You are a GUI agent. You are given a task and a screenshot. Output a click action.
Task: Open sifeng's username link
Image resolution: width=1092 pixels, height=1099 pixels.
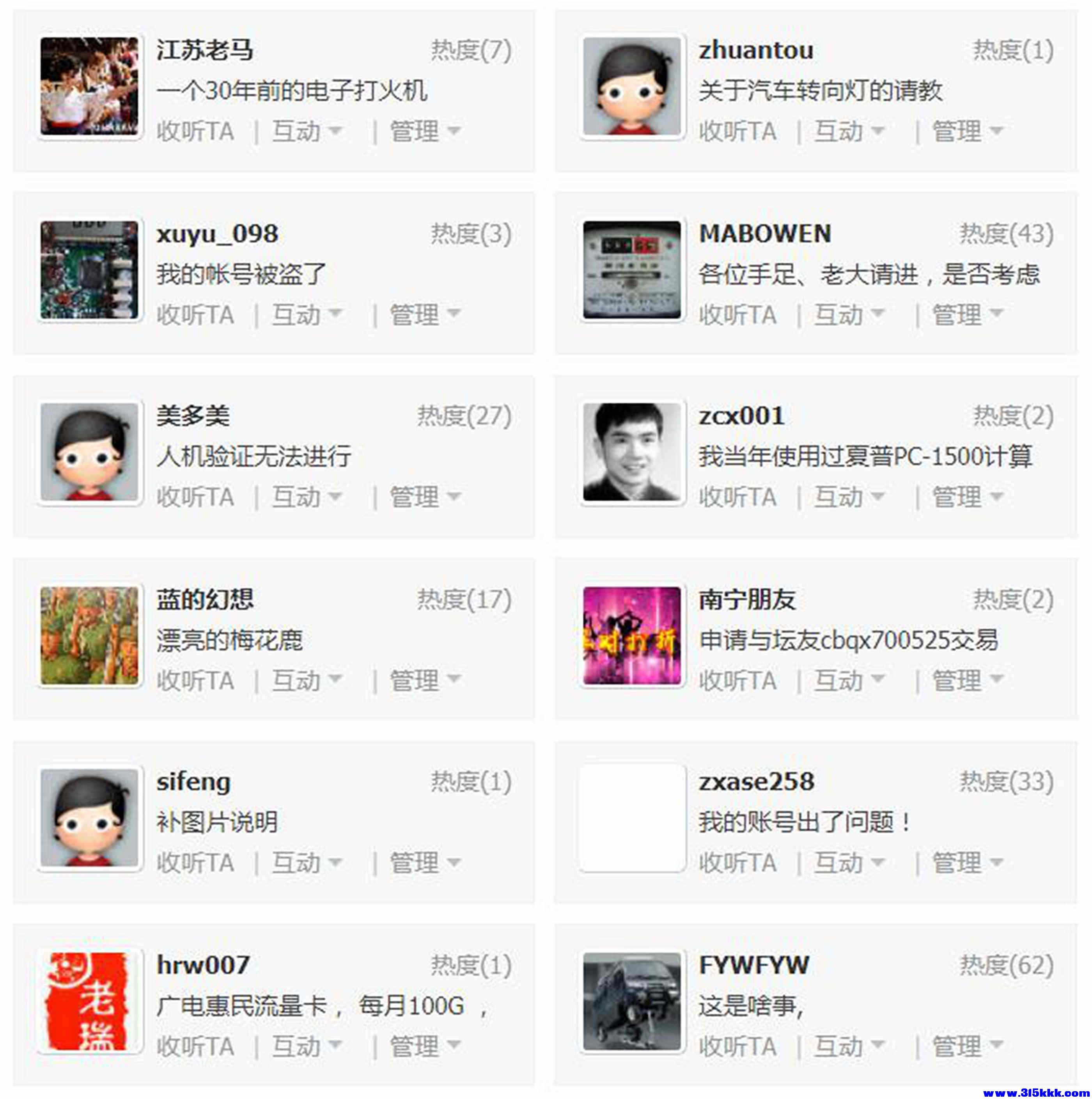[193, 781]
